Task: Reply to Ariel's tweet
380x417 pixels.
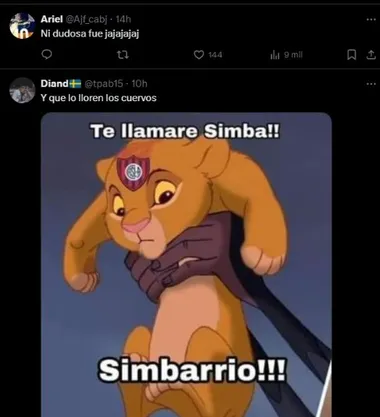Action: tap(47, 54)
